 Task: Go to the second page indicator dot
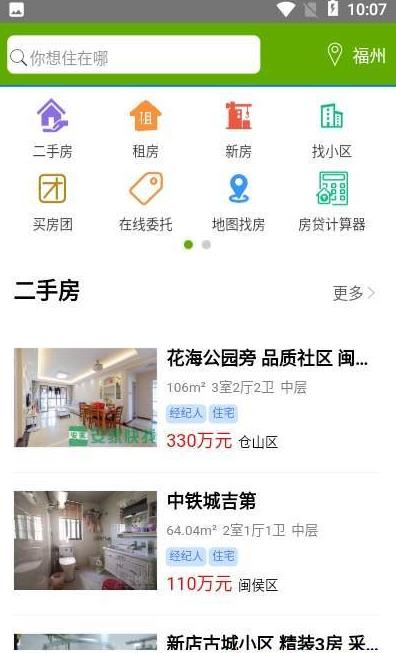pos(206,244)
